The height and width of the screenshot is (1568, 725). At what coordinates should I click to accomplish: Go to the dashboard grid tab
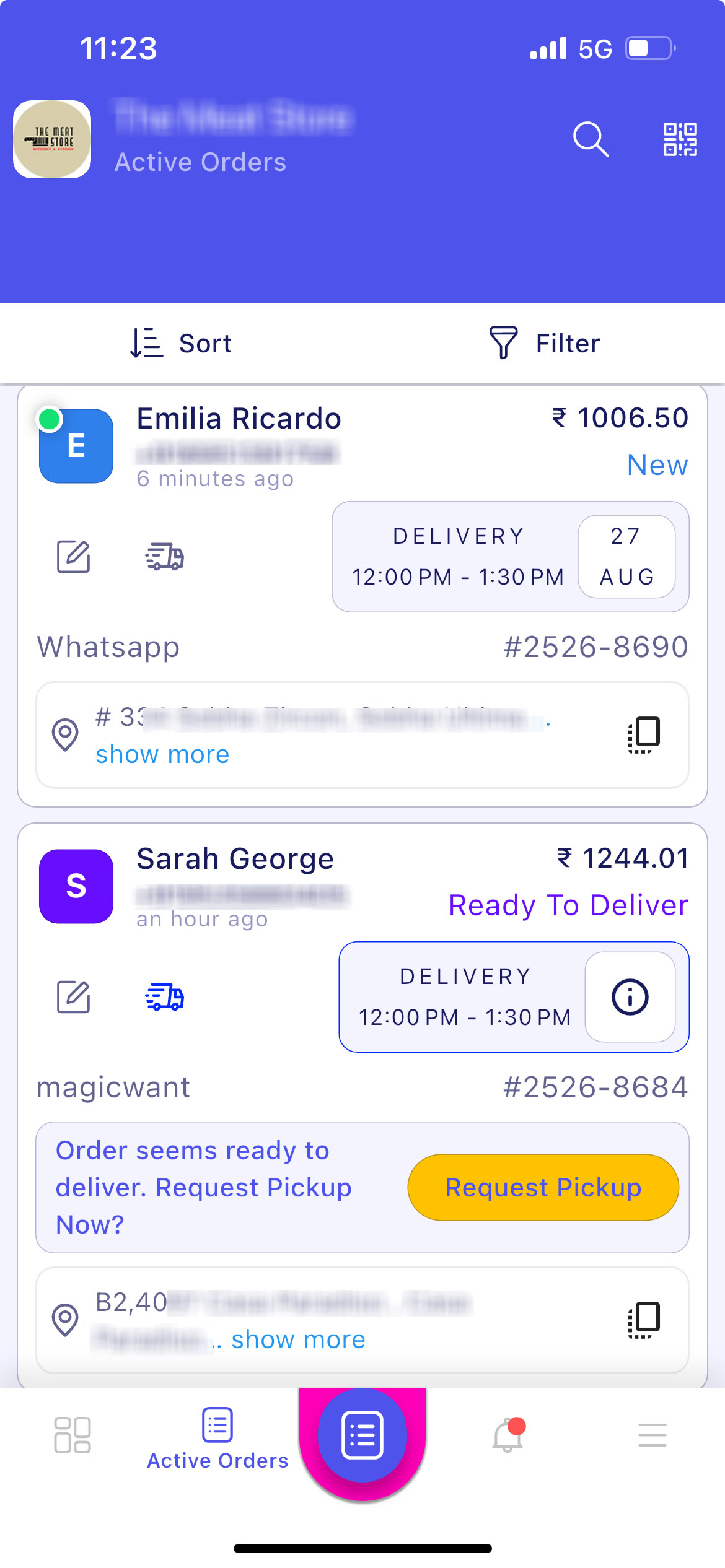pos(72,1435)
